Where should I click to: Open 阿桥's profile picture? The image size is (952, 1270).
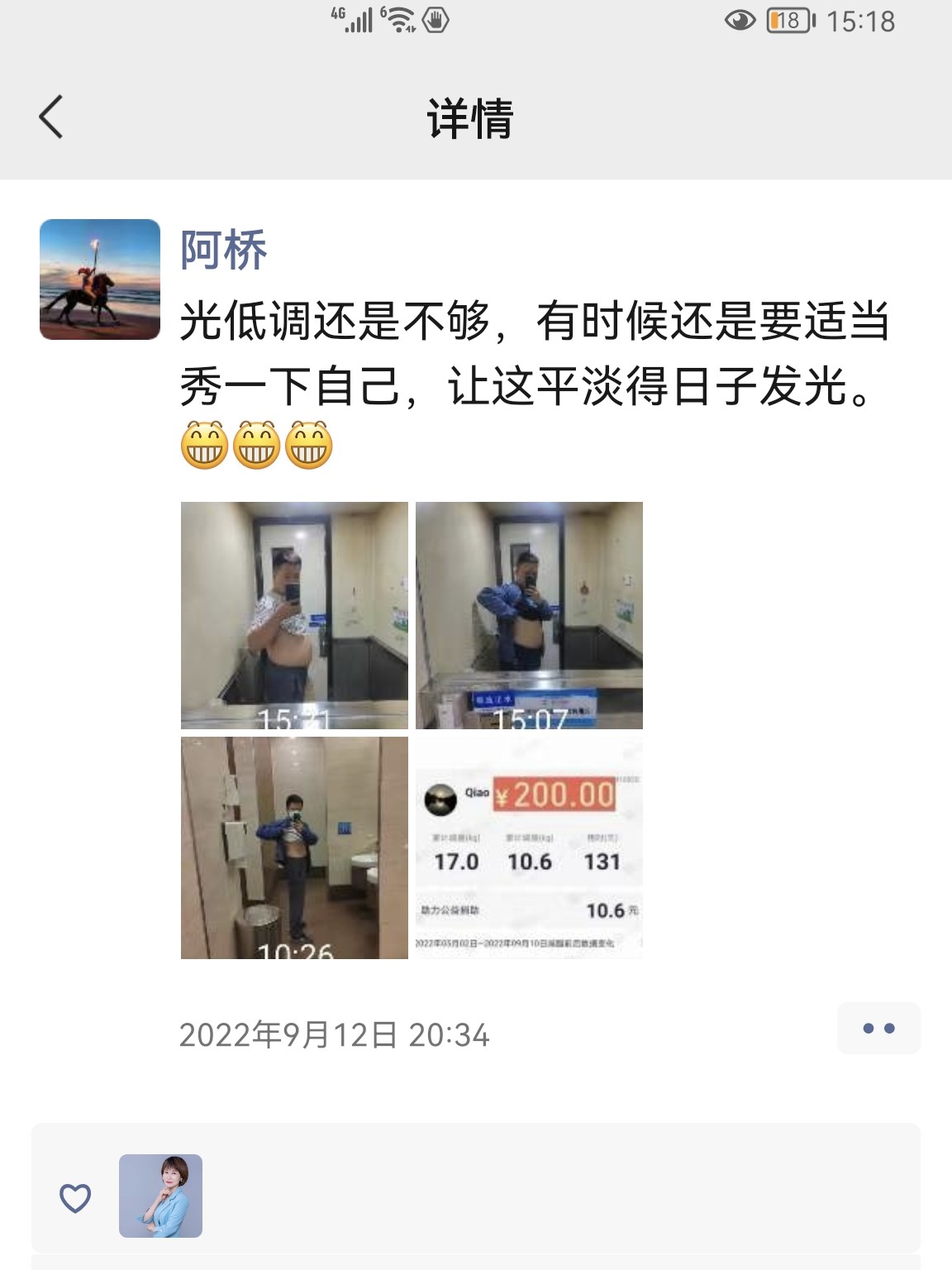[x=100, y=279]
